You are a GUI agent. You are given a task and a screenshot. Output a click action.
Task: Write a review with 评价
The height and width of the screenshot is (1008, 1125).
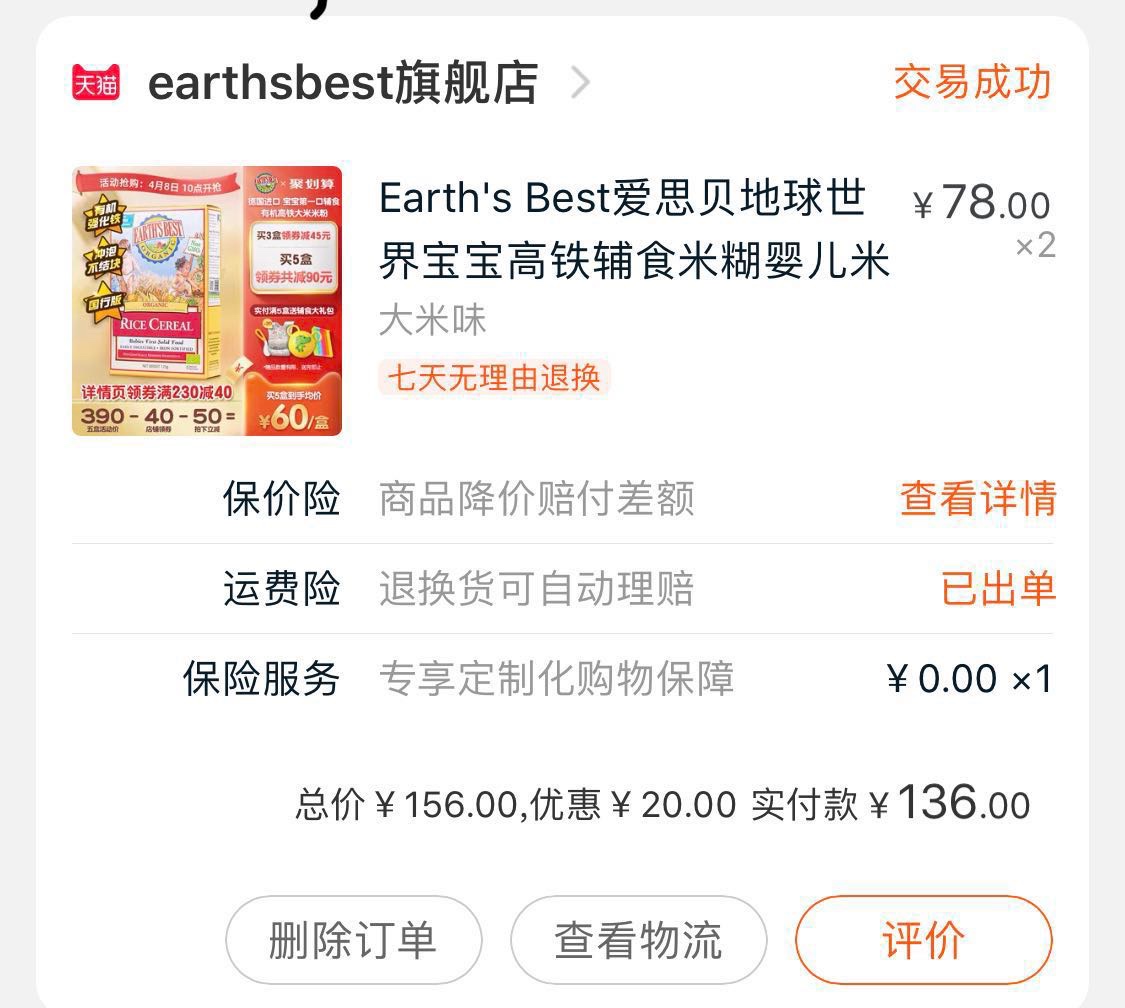923,941
